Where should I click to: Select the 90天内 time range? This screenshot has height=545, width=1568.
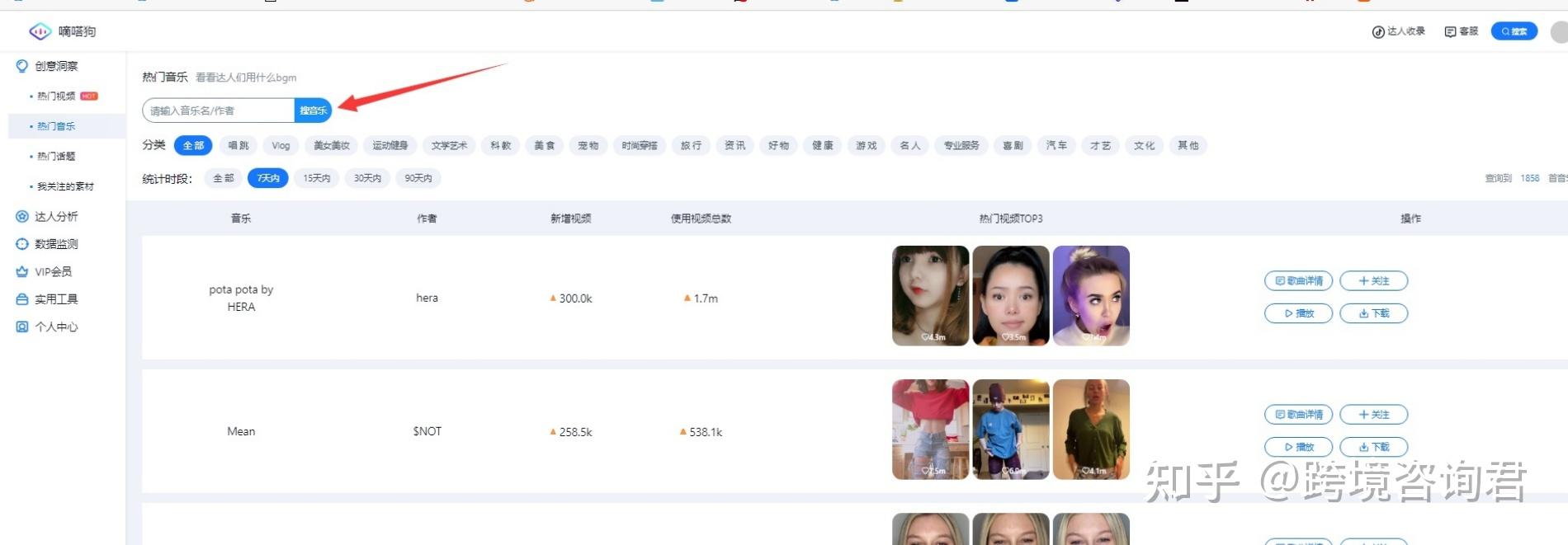(418, 178)
